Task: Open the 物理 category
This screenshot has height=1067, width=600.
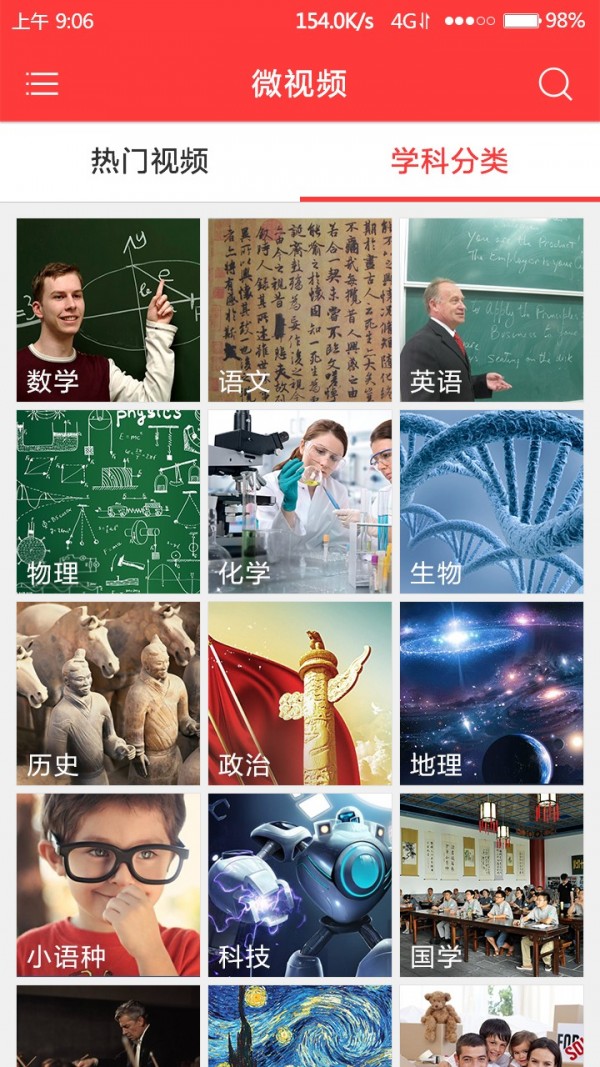Action: click(108, 502)
